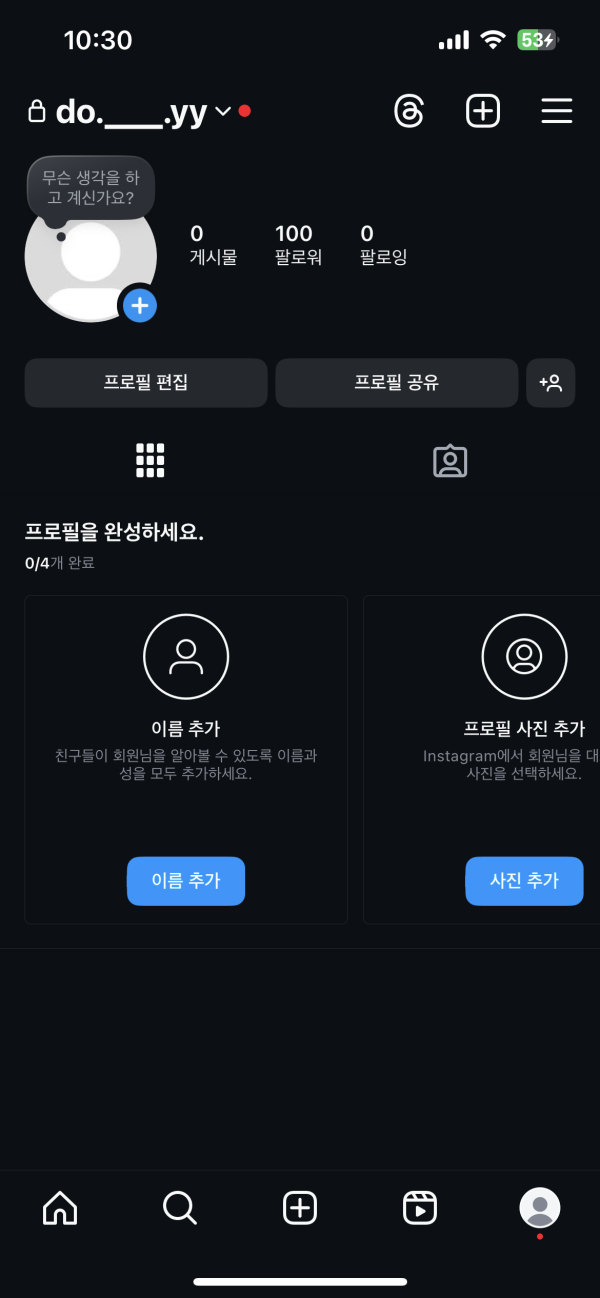
Task: Tap the blue 이름 추가 button
Action: (186, 881)
